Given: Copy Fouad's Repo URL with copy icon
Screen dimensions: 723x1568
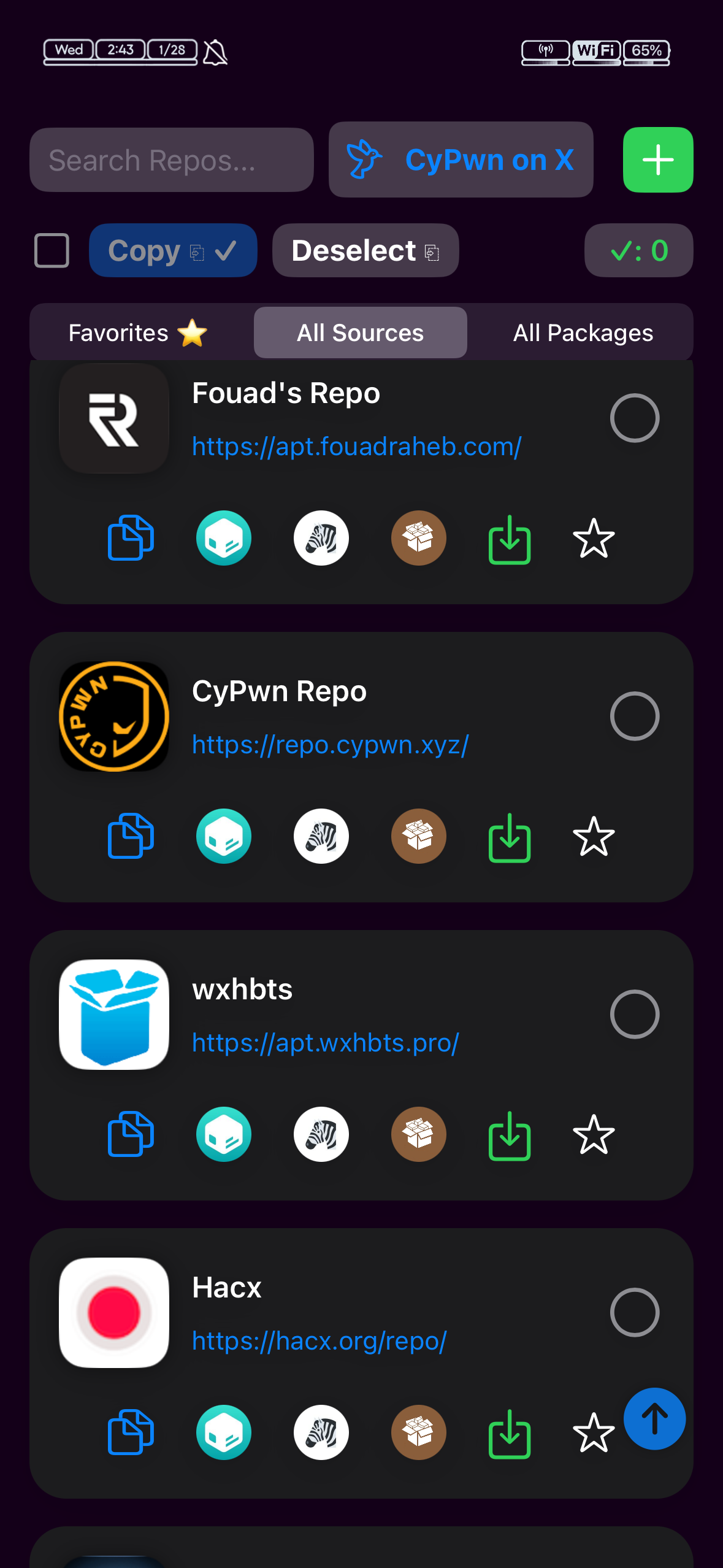Looking at the screenshot, I should [129, 538].
